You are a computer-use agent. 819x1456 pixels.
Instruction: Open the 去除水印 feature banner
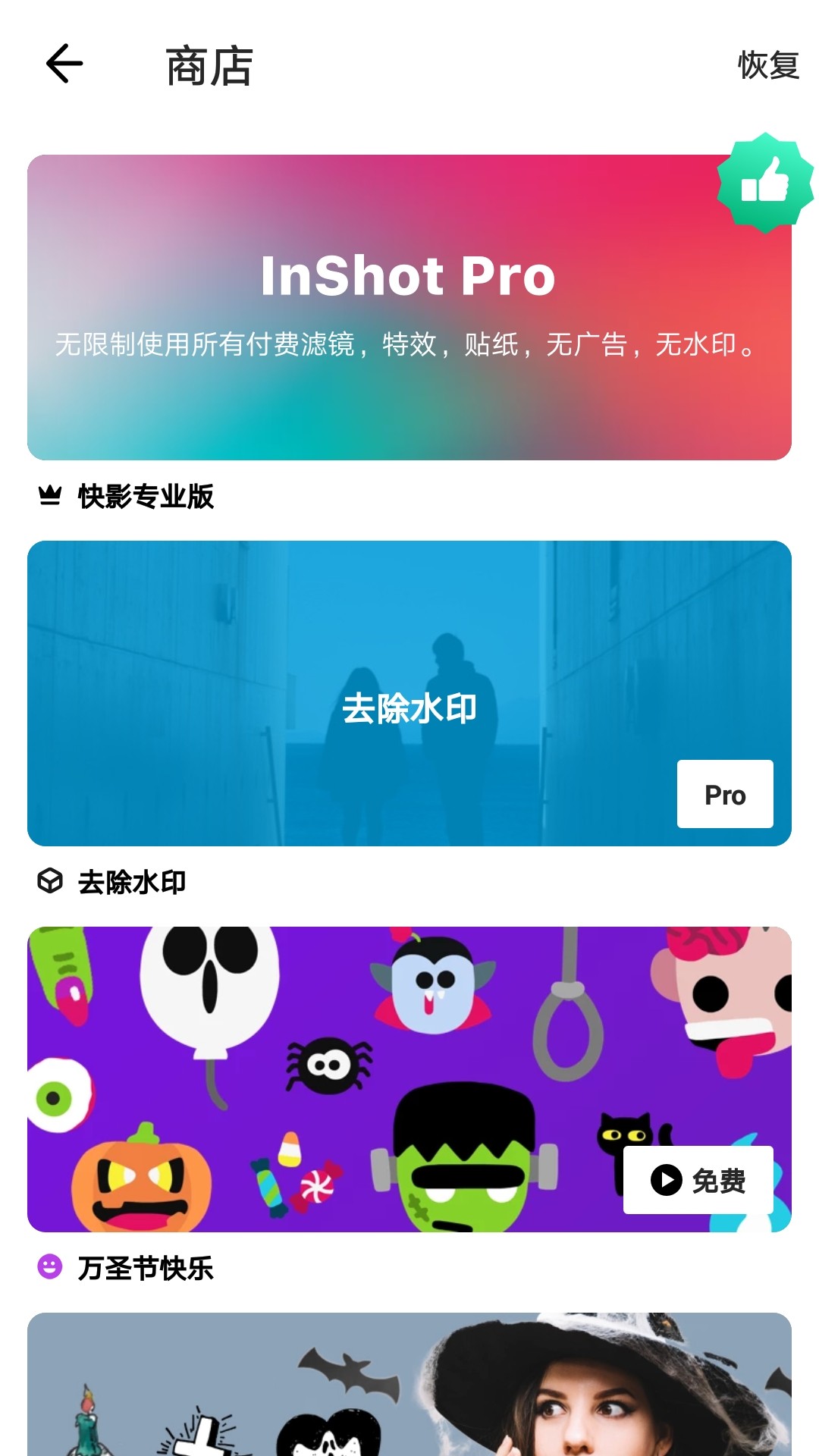click(x=409, y=692)
